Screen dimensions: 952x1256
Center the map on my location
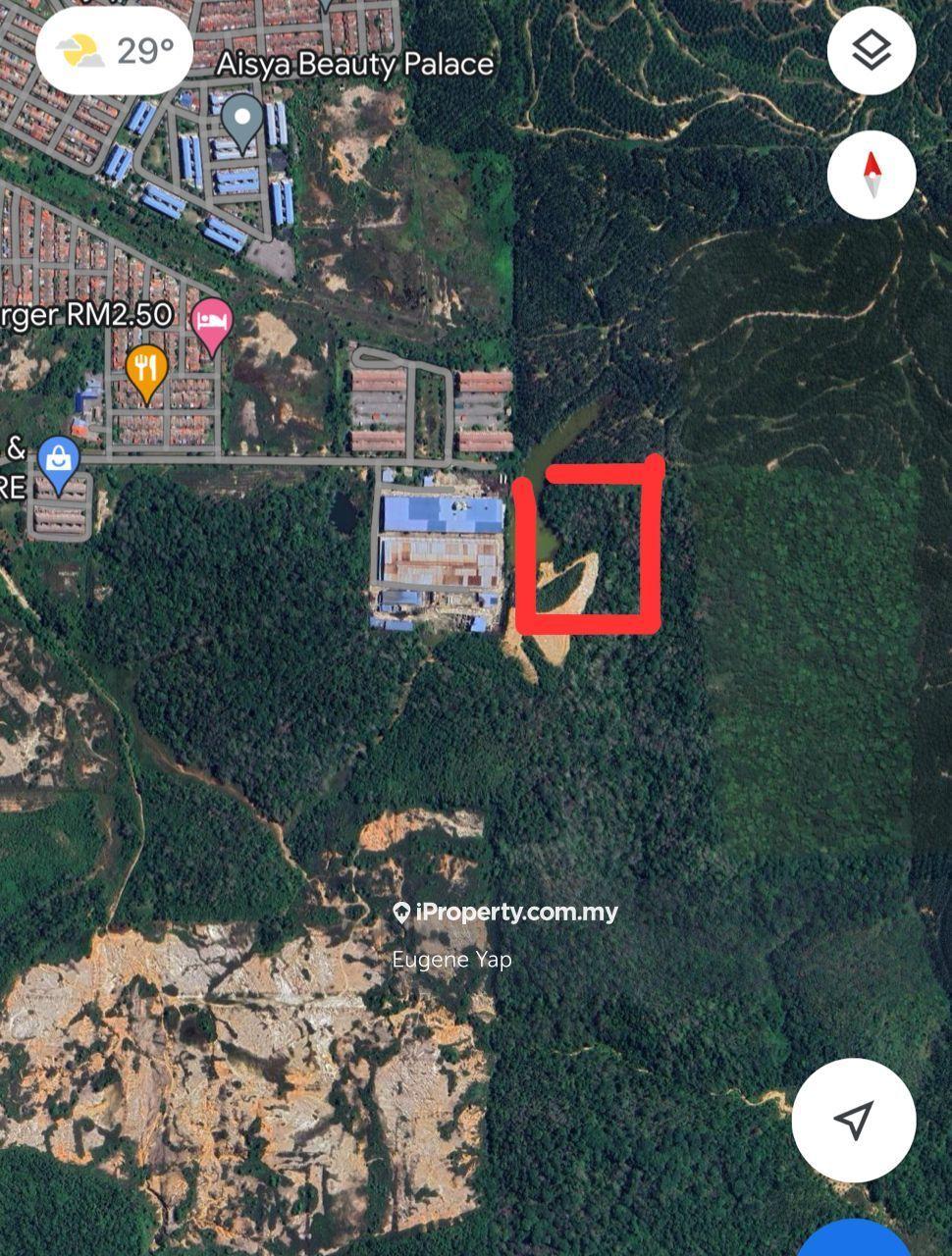(853, 1119)
